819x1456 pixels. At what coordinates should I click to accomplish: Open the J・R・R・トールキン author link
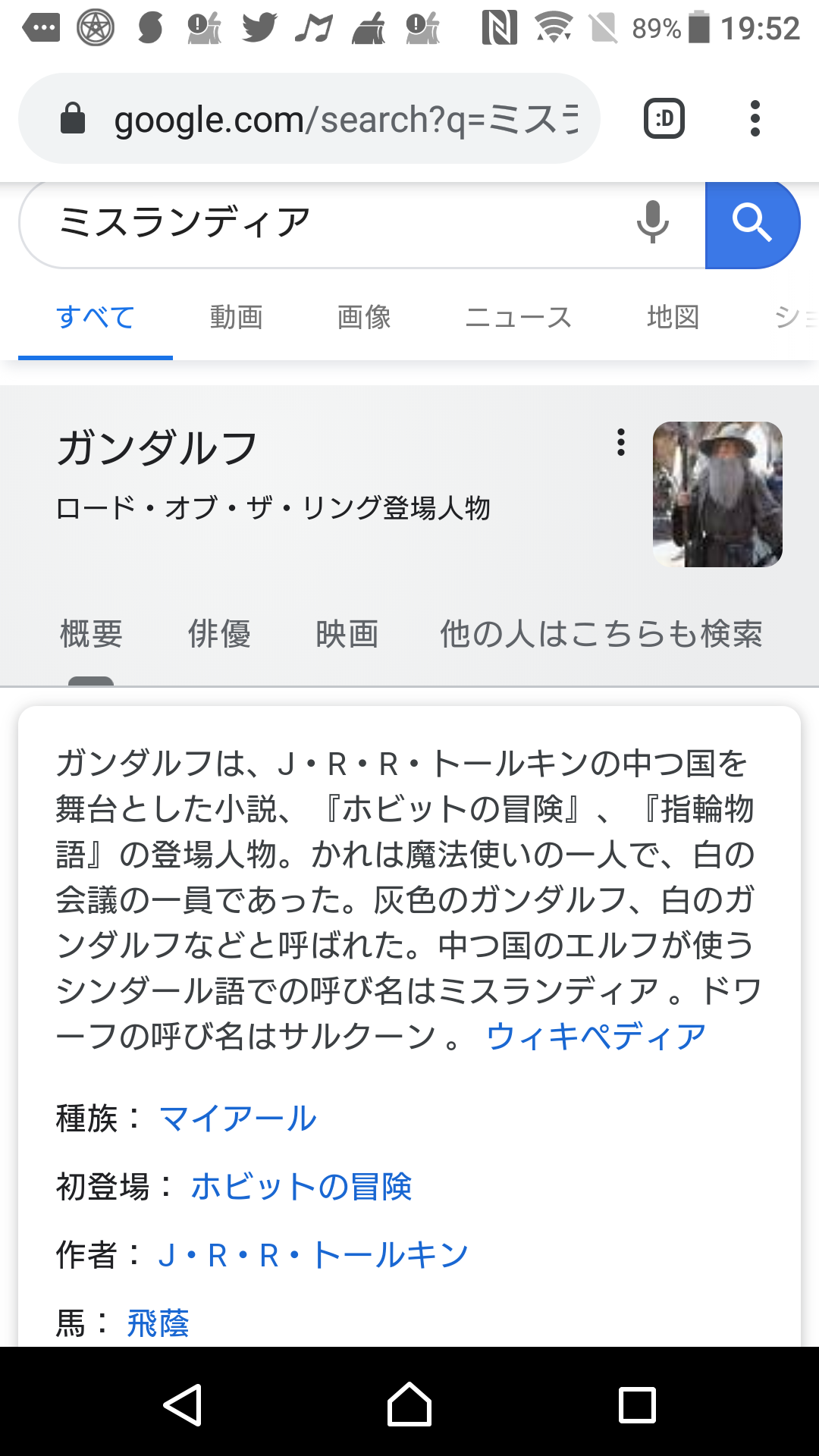coord(313,1256)
